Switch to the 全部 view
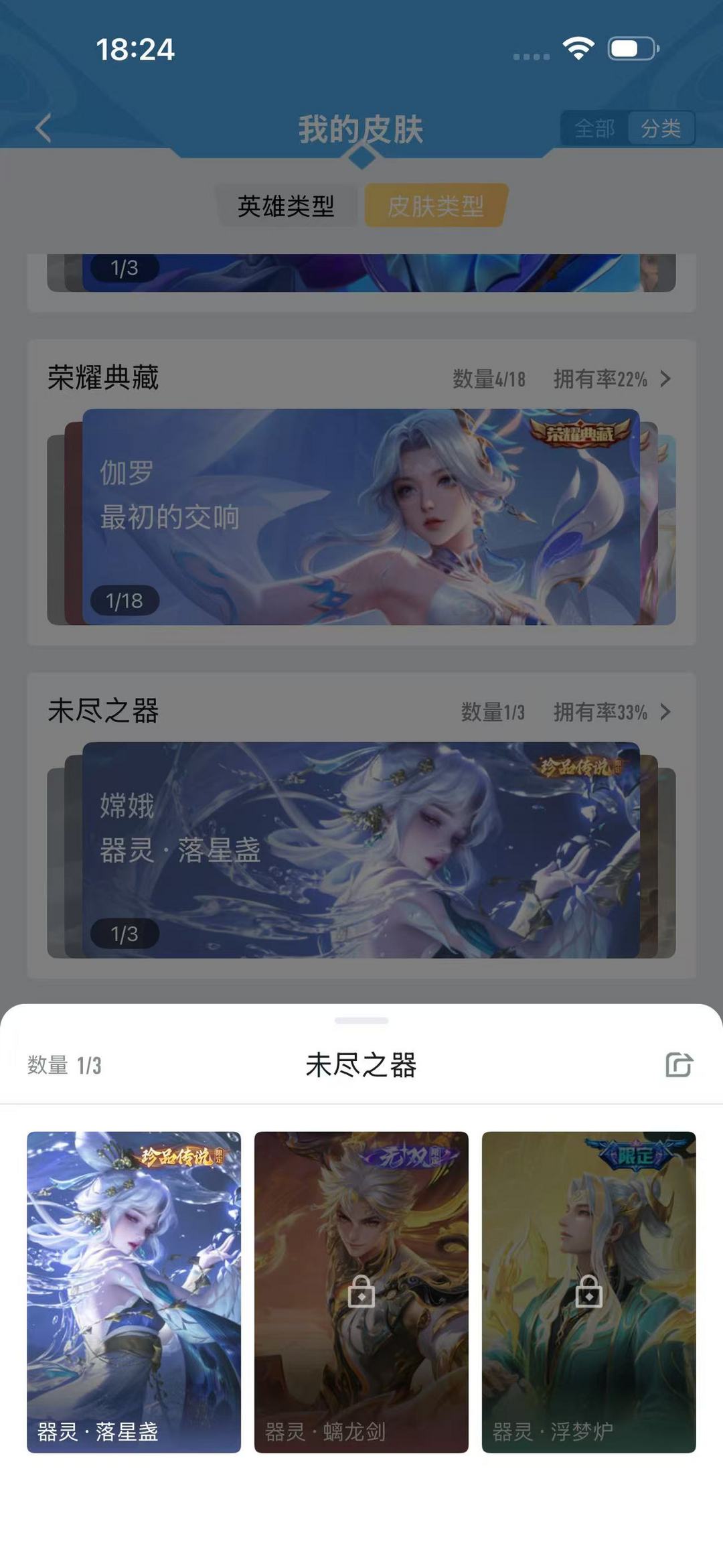723x1568 pixels. (594, 128)
